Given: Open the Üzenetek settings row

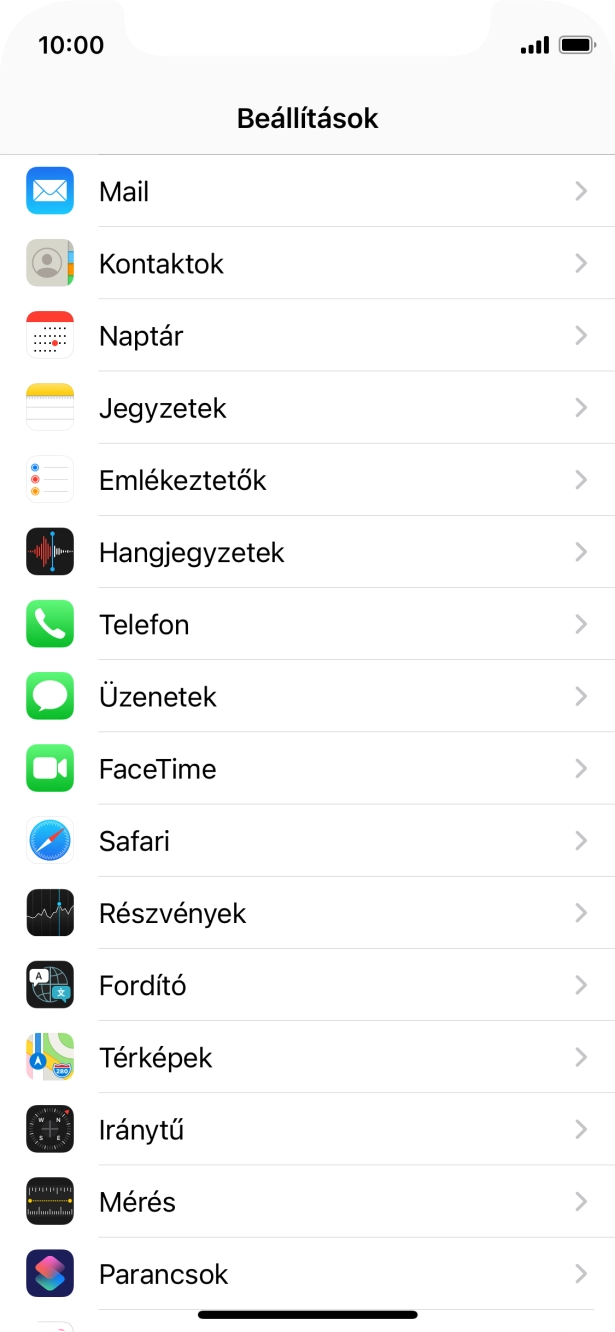Looking at the screenshot, I should point(307,696).
